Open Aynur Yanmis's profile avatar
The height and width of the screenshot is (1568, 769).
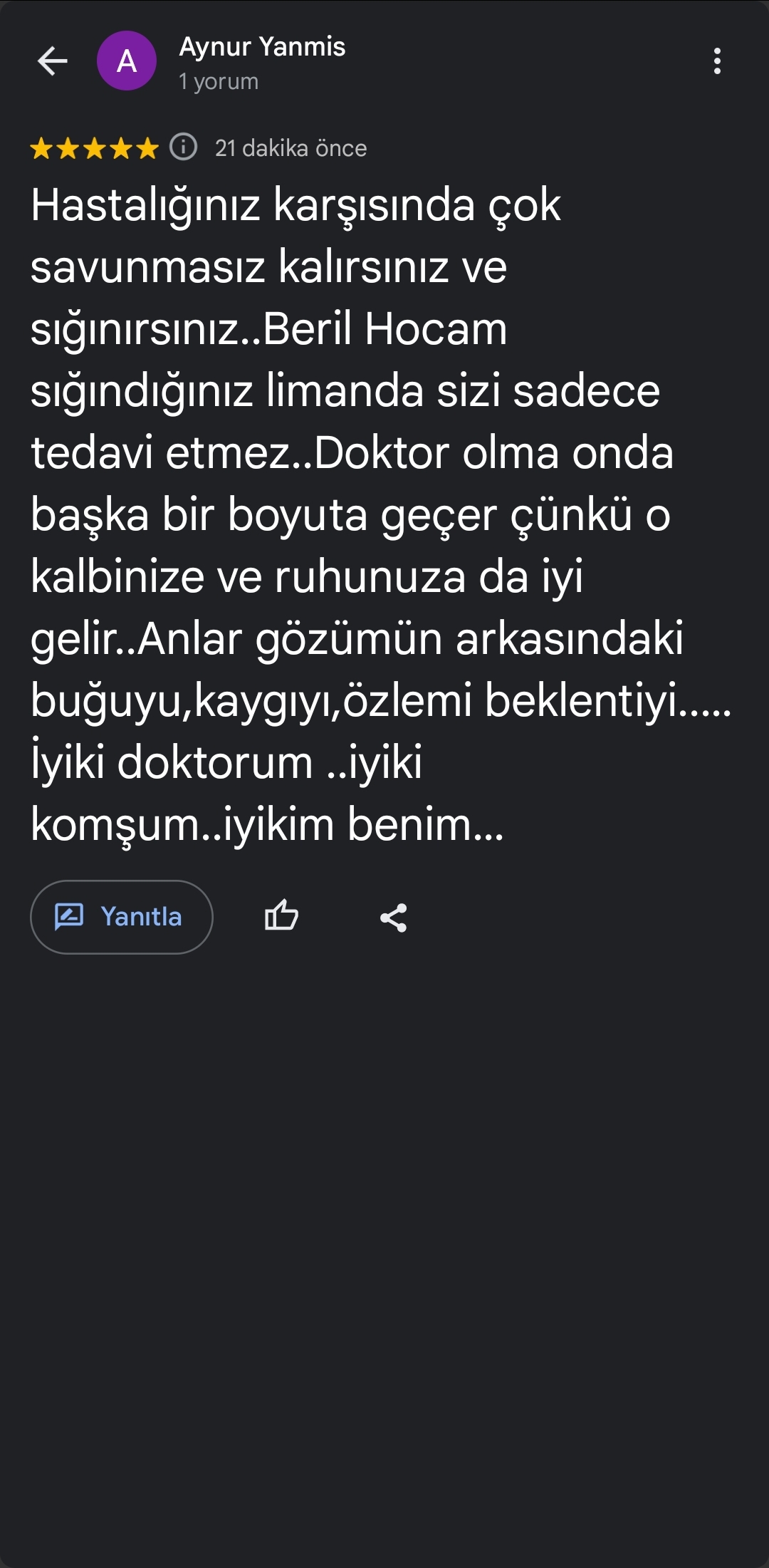pyautogui.click(x=127, y=61)
